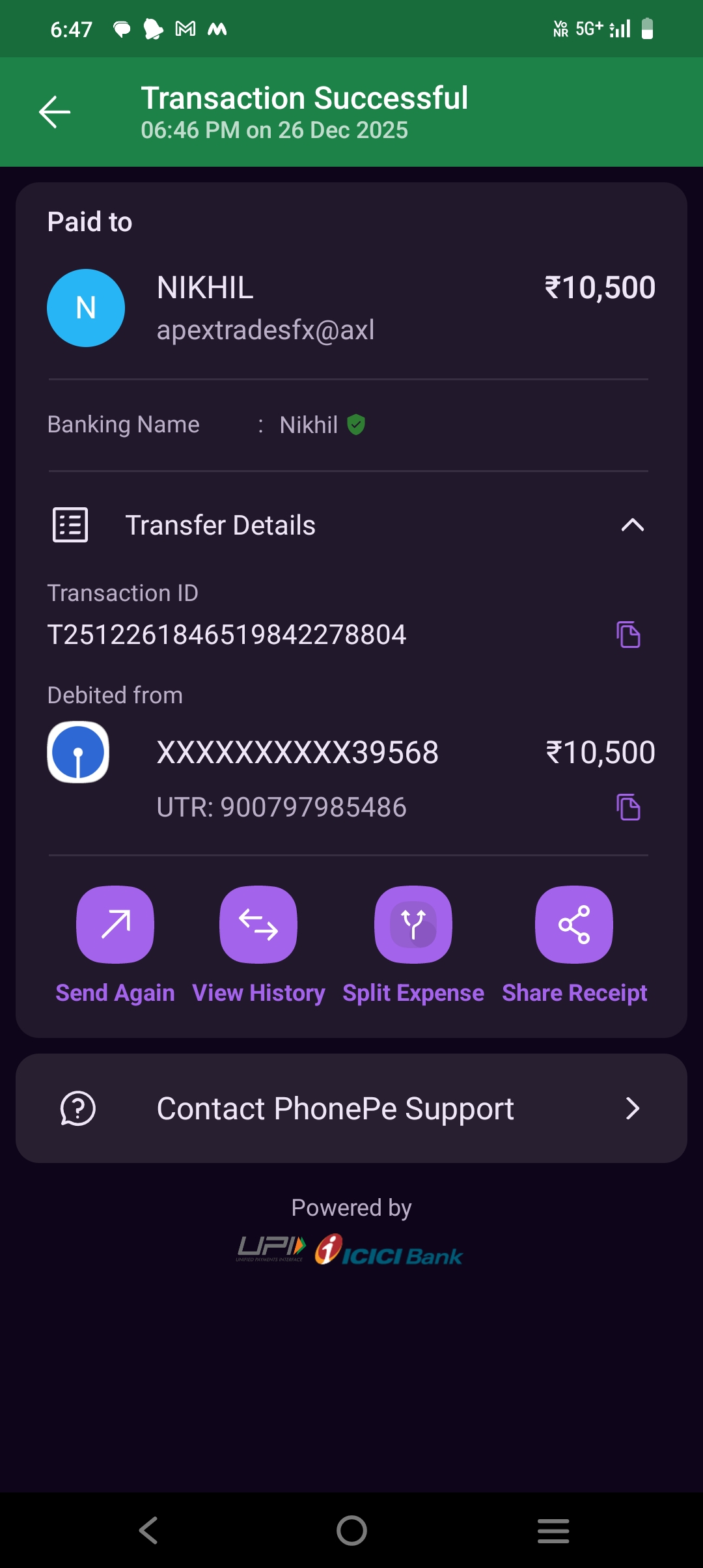The image size is (703, 1568).
Task: Copy the UTR number
Action: (628, 807)
